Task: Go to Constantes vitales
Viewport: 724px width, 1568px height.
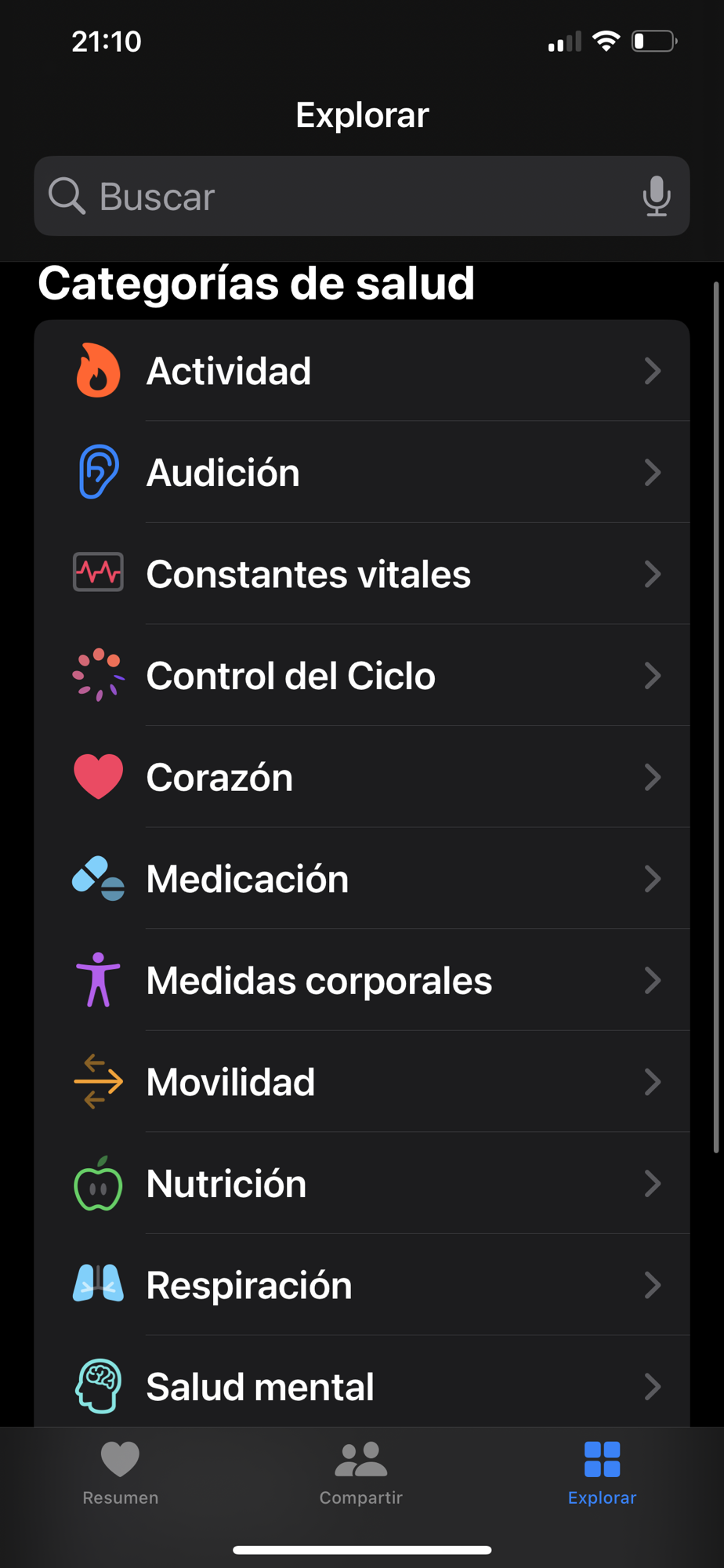Action: (x=362, y=574)
